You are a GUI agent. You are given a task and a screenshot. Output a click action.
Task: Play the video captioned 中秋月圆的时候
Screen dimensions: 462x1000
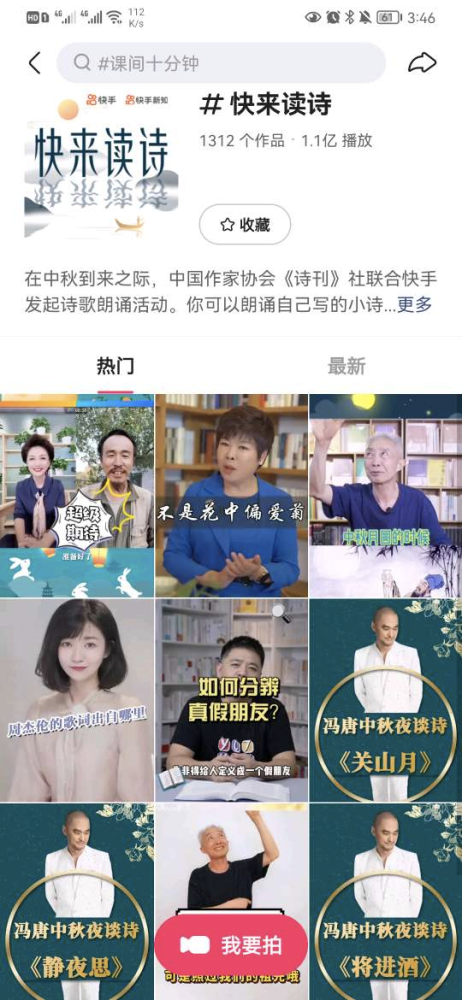point(385,496)
